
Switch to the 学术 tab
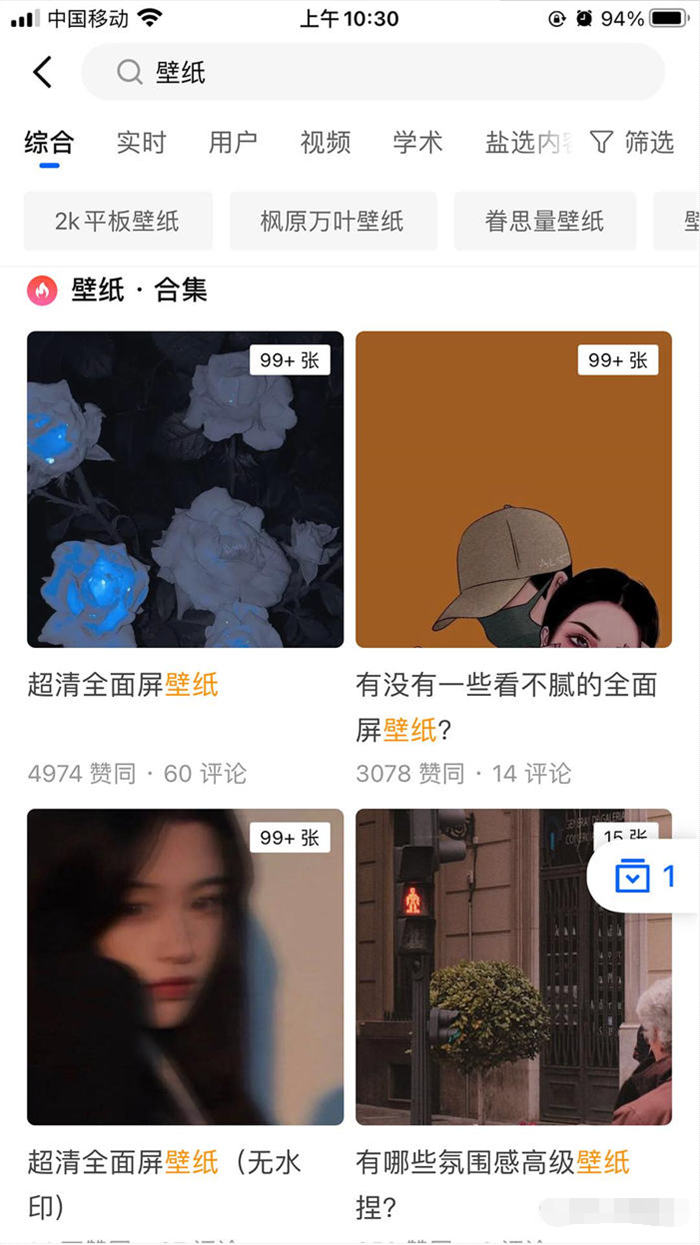coord(418,142)
